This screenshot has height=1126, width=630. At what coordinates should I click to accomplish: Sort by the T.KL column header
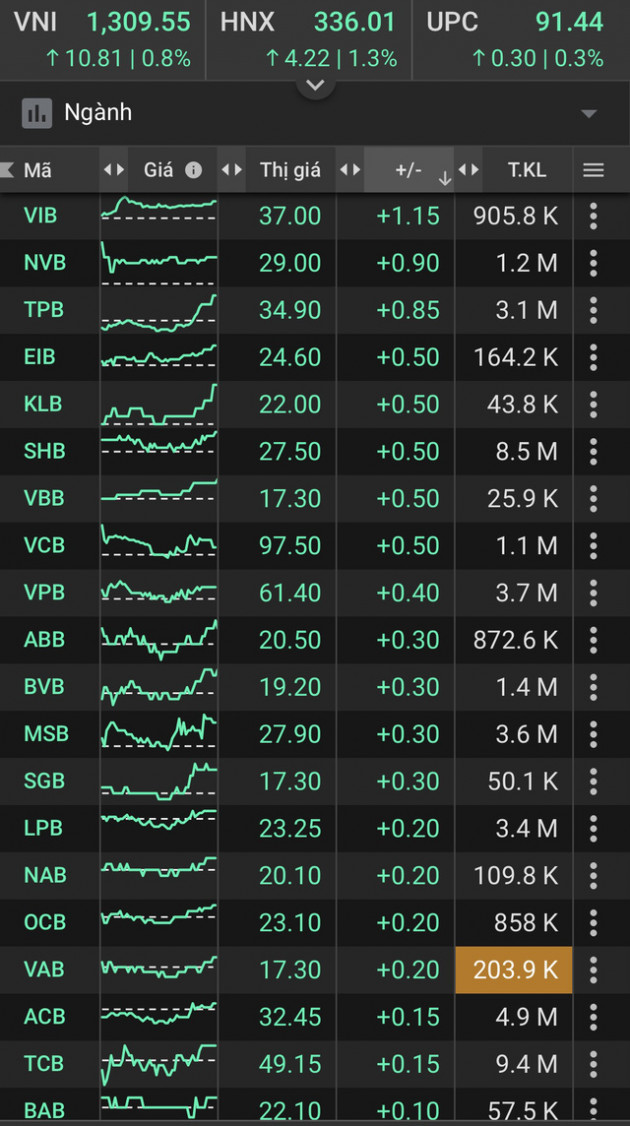pyautogui.click(x=527, y=170)
